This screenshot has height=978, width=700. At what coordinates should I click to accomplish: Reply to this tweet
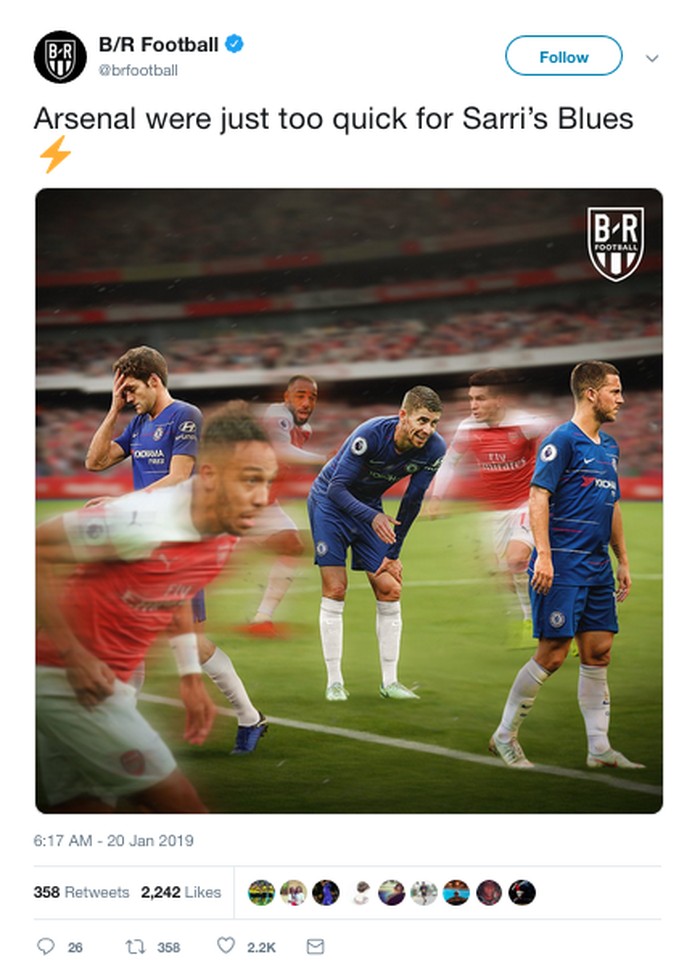(46, 946)
